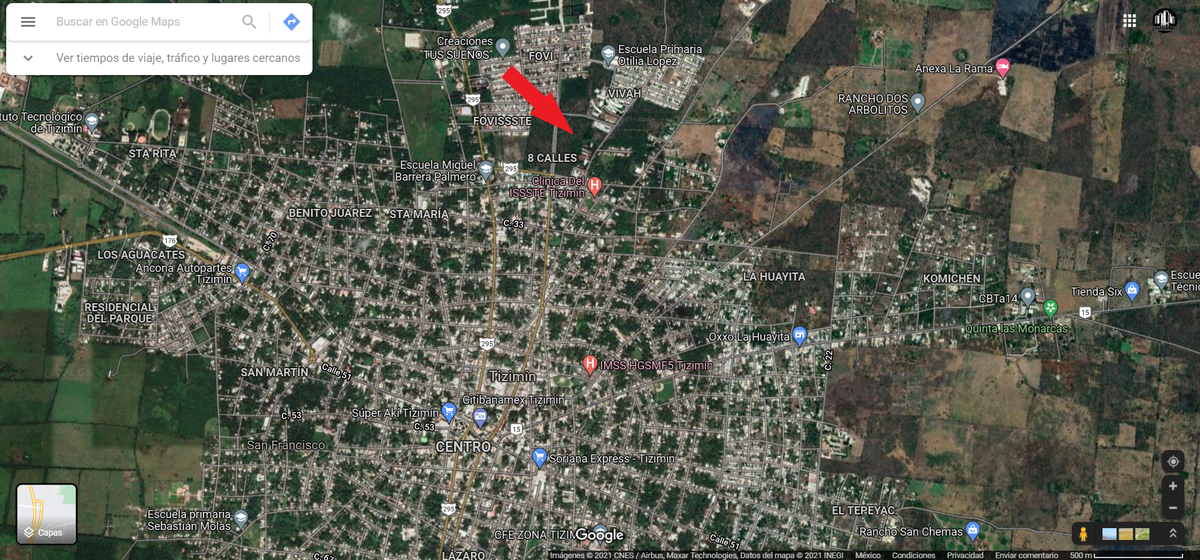Screen dimensions: 1200x560
Task: Select the IMSS HGSMF5 Tizimín hospital marker
Action: (590, 365)
